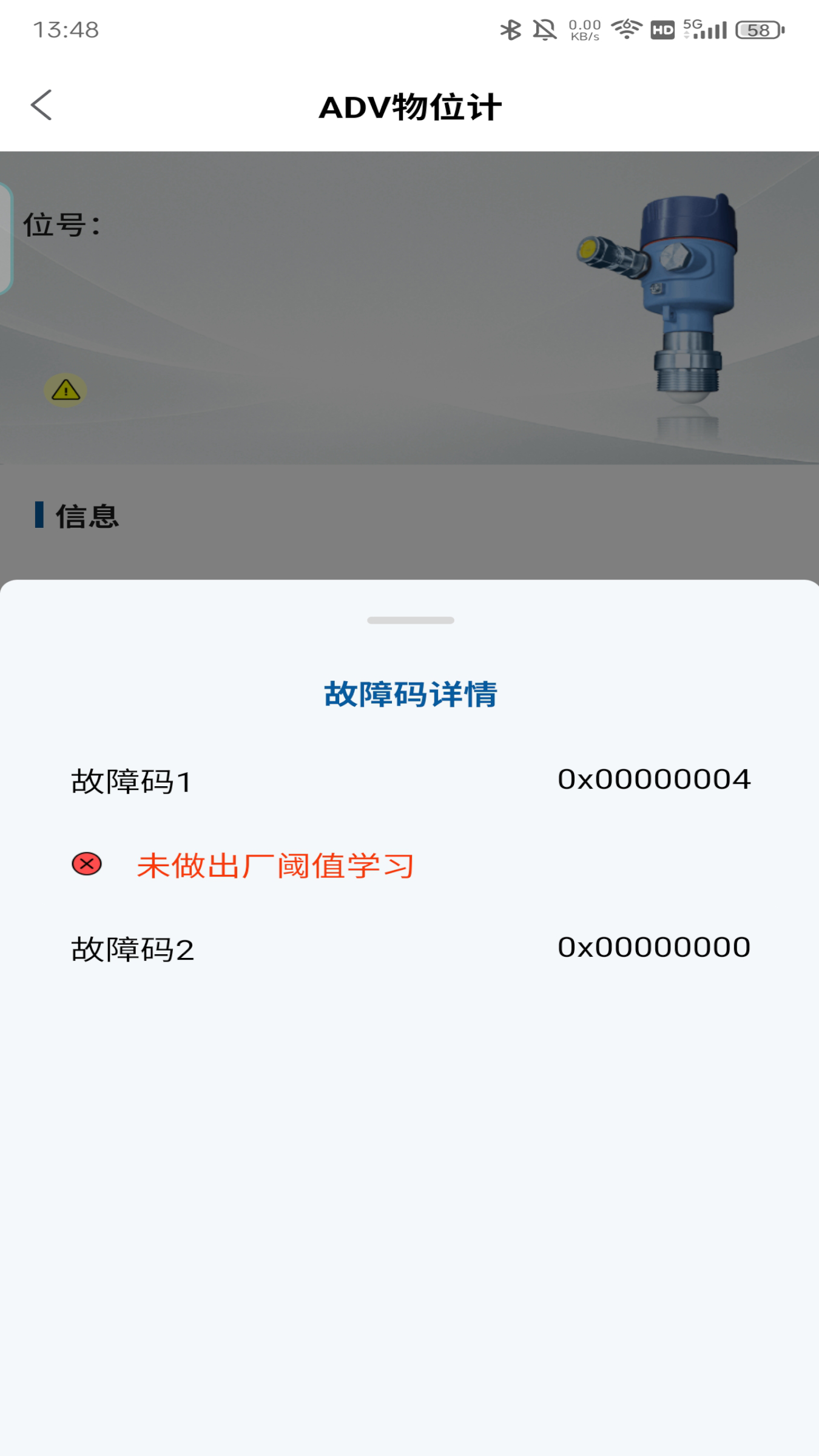Screen dimensions: 819x1456
Task: Tap the network speed indicator showing 0.00 KB/s
Action: click(583, 29)
